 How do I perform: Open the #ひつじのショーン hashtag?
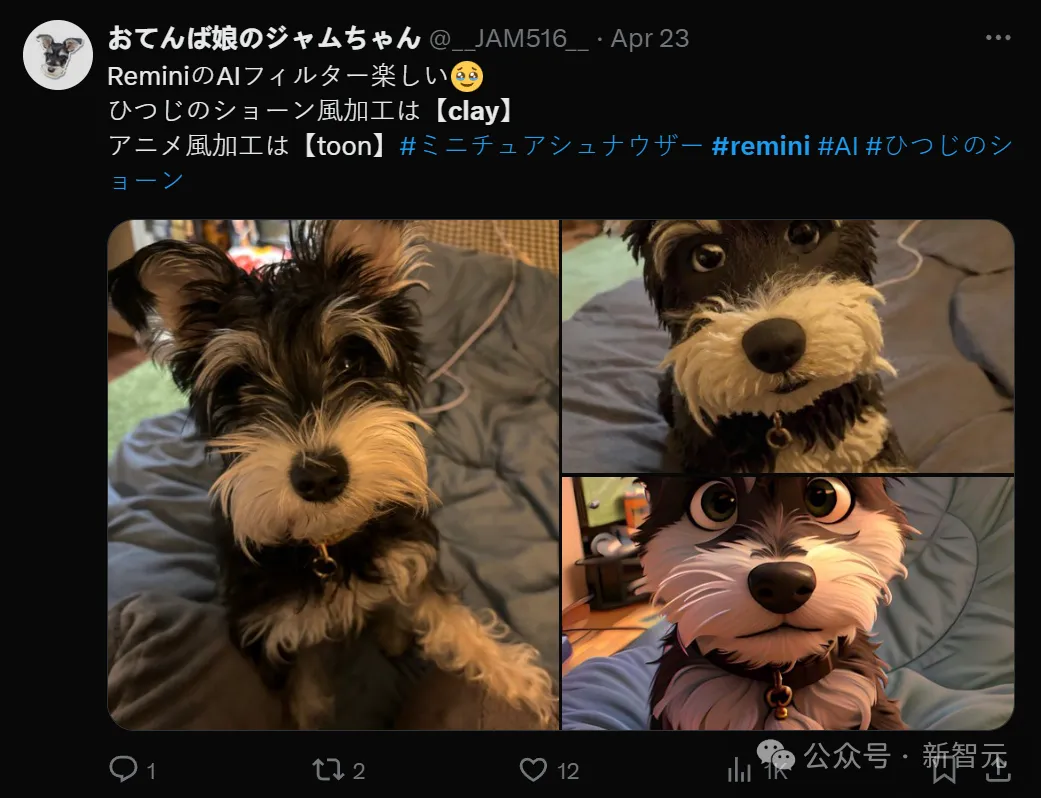(x=938, y=146)
